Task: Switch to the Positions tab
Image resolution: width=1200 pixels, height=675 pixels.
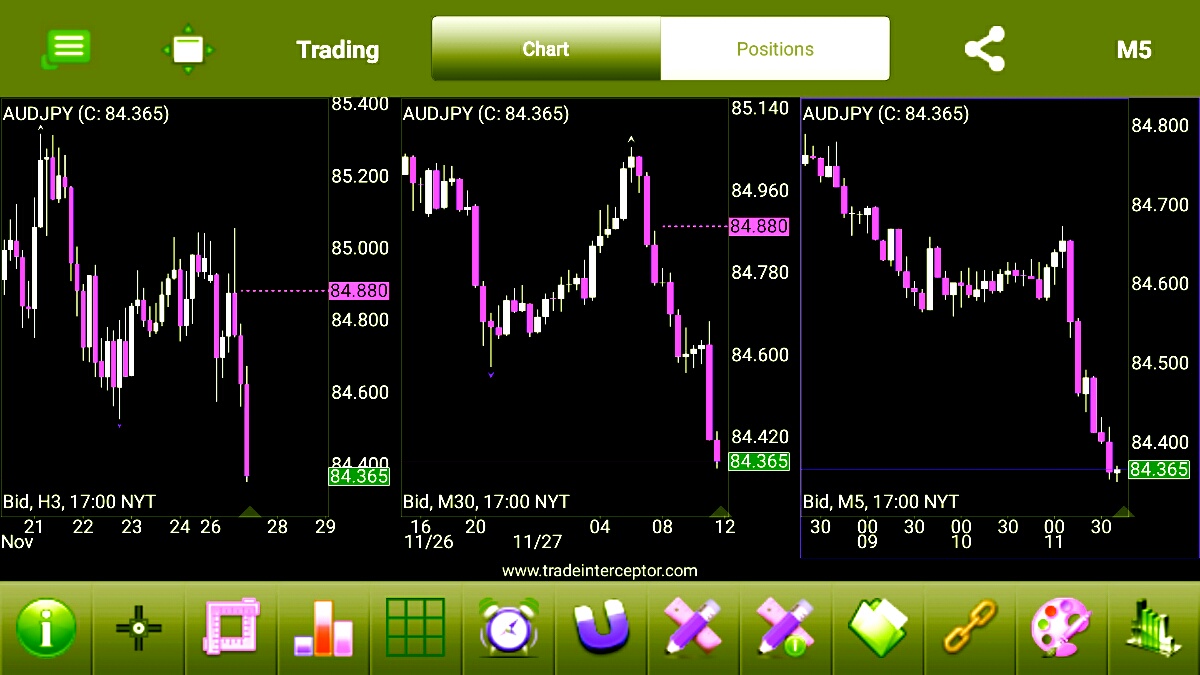Action: [775, 49]
